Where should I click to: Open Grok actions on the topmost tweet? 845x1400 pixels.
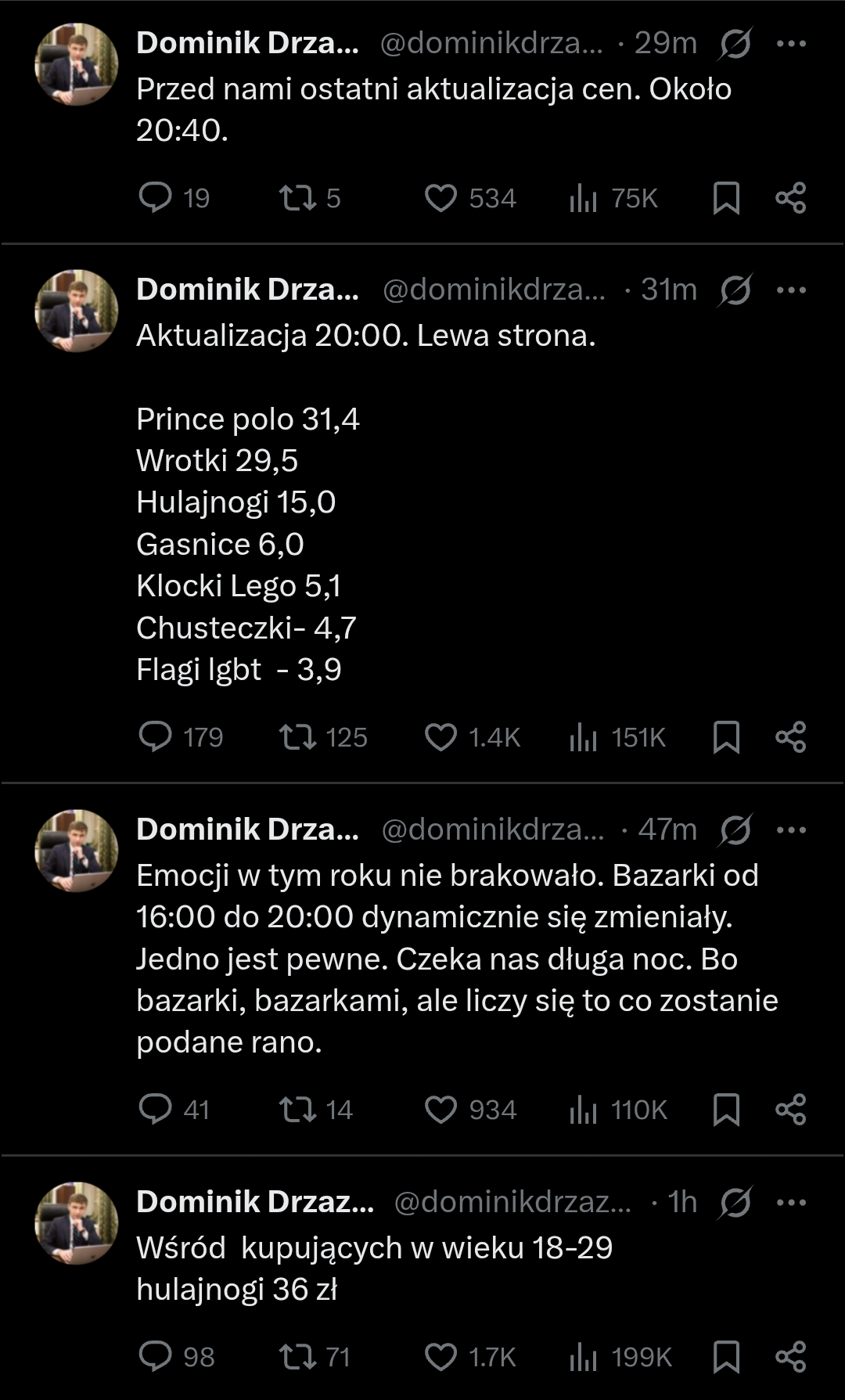pyautogui.click(x=734, y=43)
